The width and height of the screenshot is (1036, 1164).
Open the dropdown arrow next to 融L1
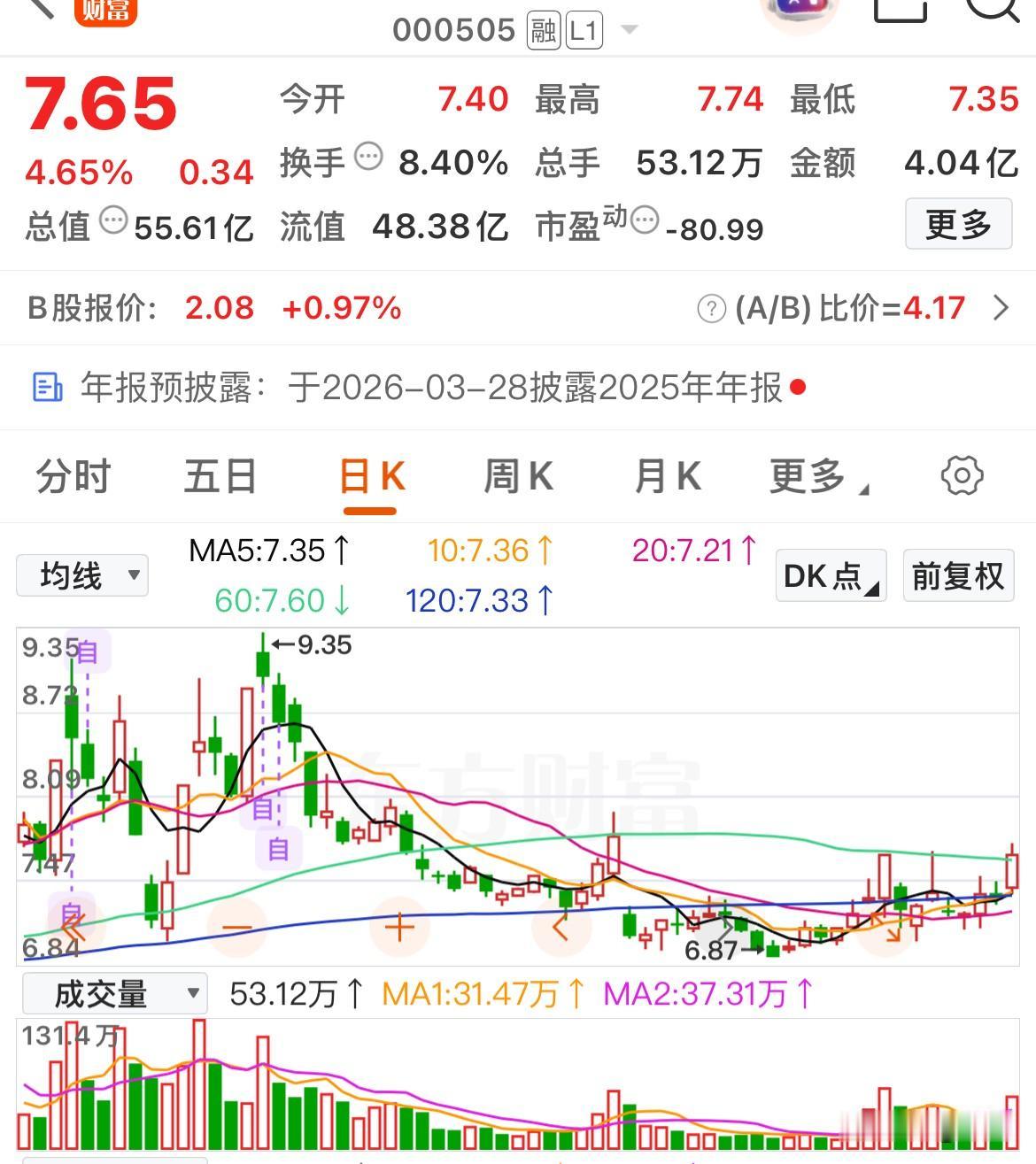click(x=628, y=29)
